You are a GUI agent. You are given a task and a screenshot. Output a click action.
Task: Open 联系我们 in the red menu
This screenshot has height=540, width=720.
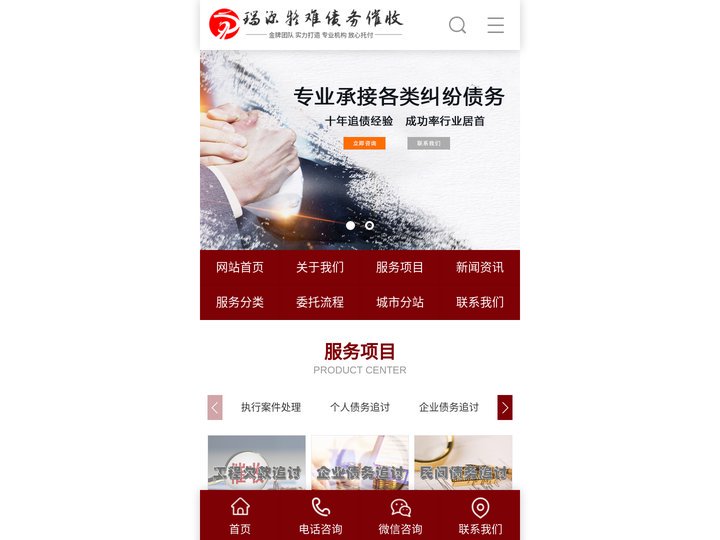[480, 302]
